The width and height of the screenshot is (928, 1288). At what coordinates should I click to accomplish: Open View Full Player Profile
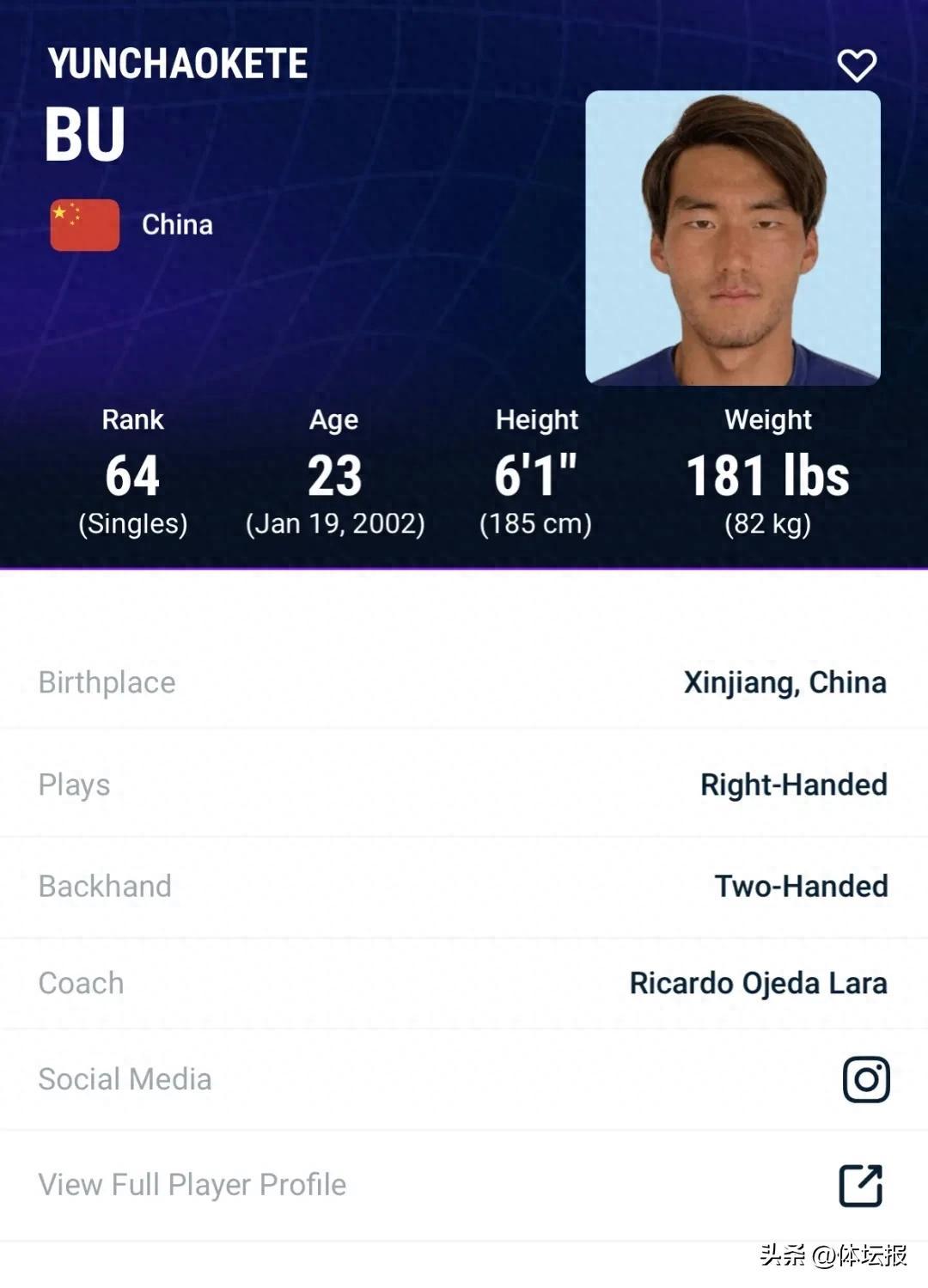click(860, 1185)
